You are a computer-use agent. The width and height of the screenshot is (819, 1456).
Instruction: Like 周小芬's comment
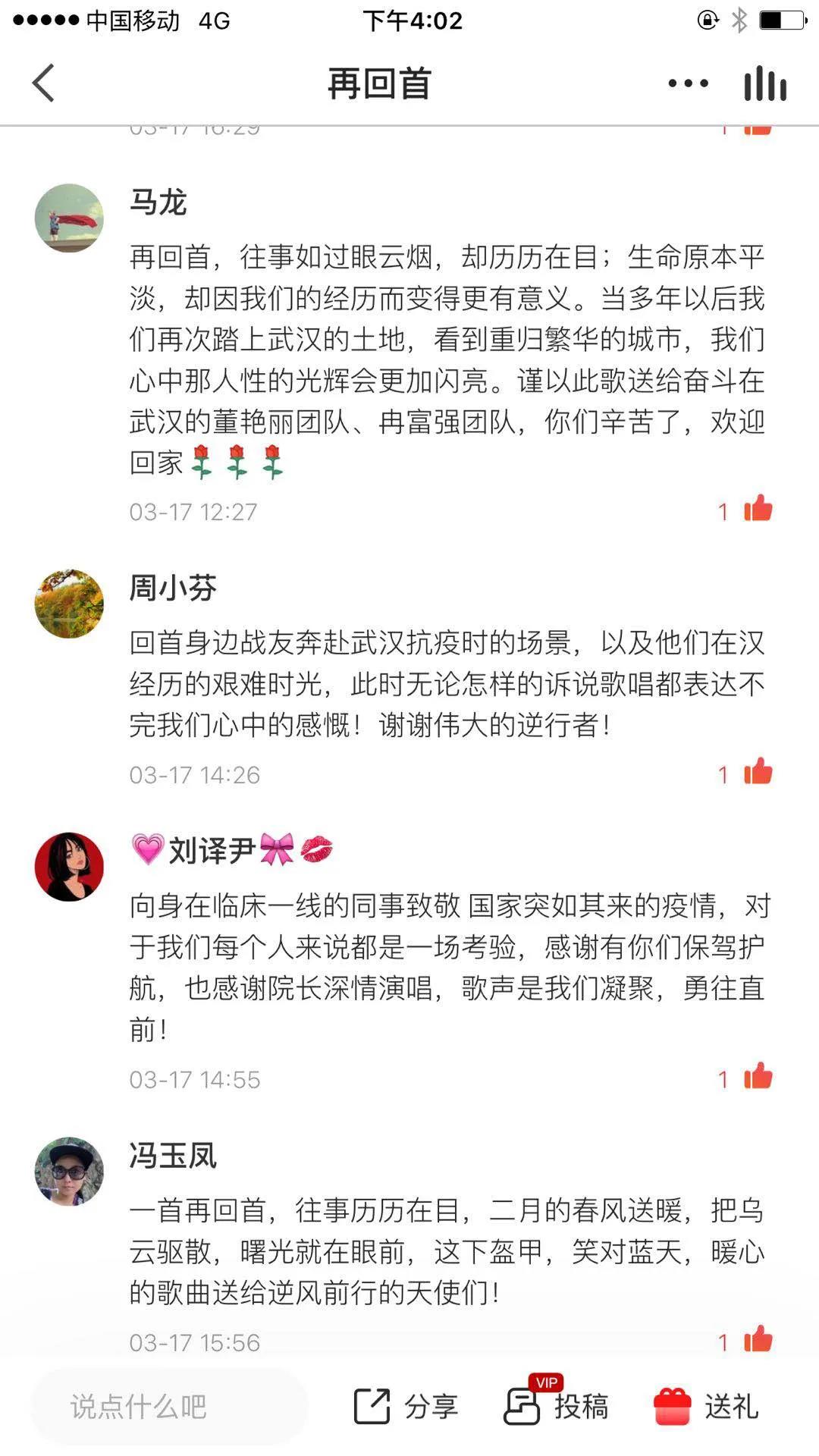[757, 773]
